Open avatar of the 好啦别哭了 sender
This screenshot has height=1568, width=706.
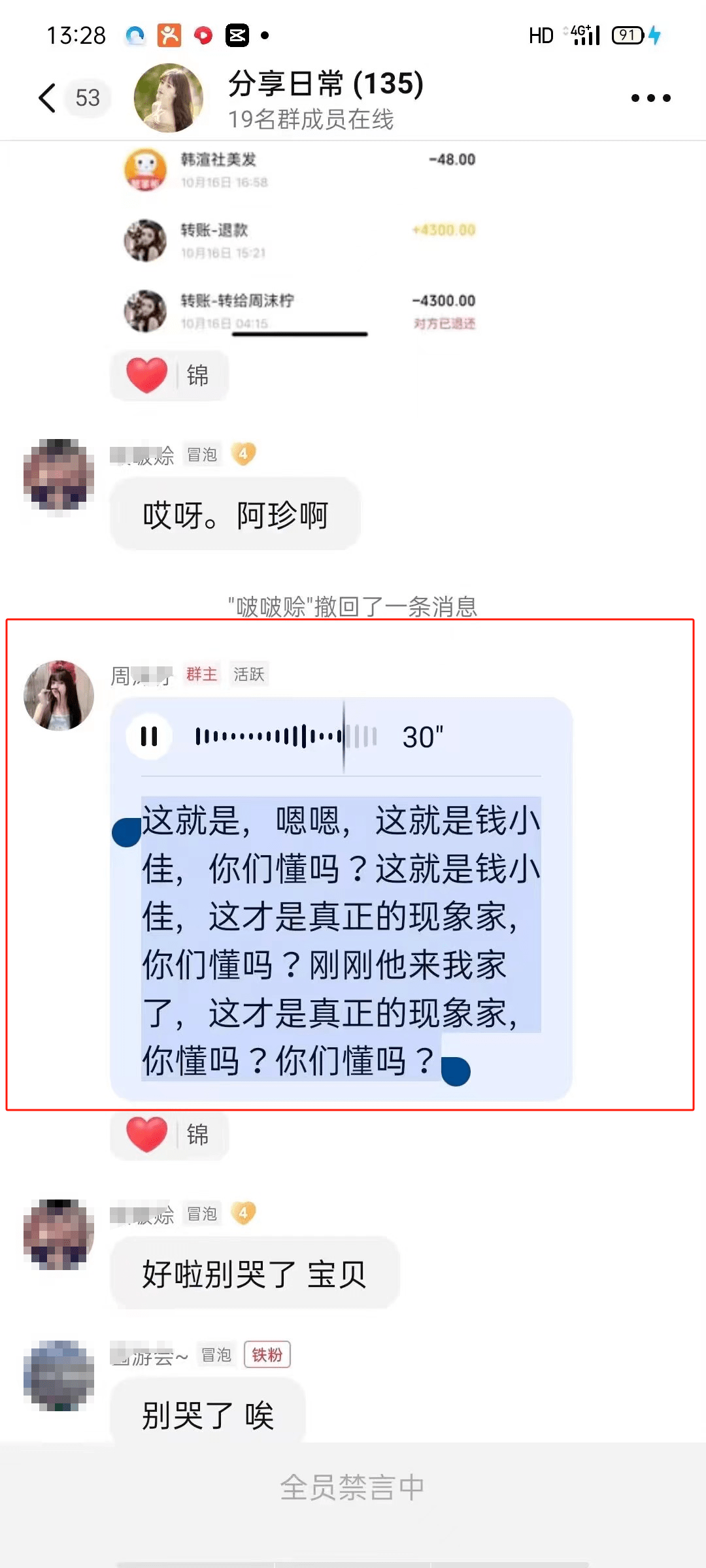click(59, 1235)
